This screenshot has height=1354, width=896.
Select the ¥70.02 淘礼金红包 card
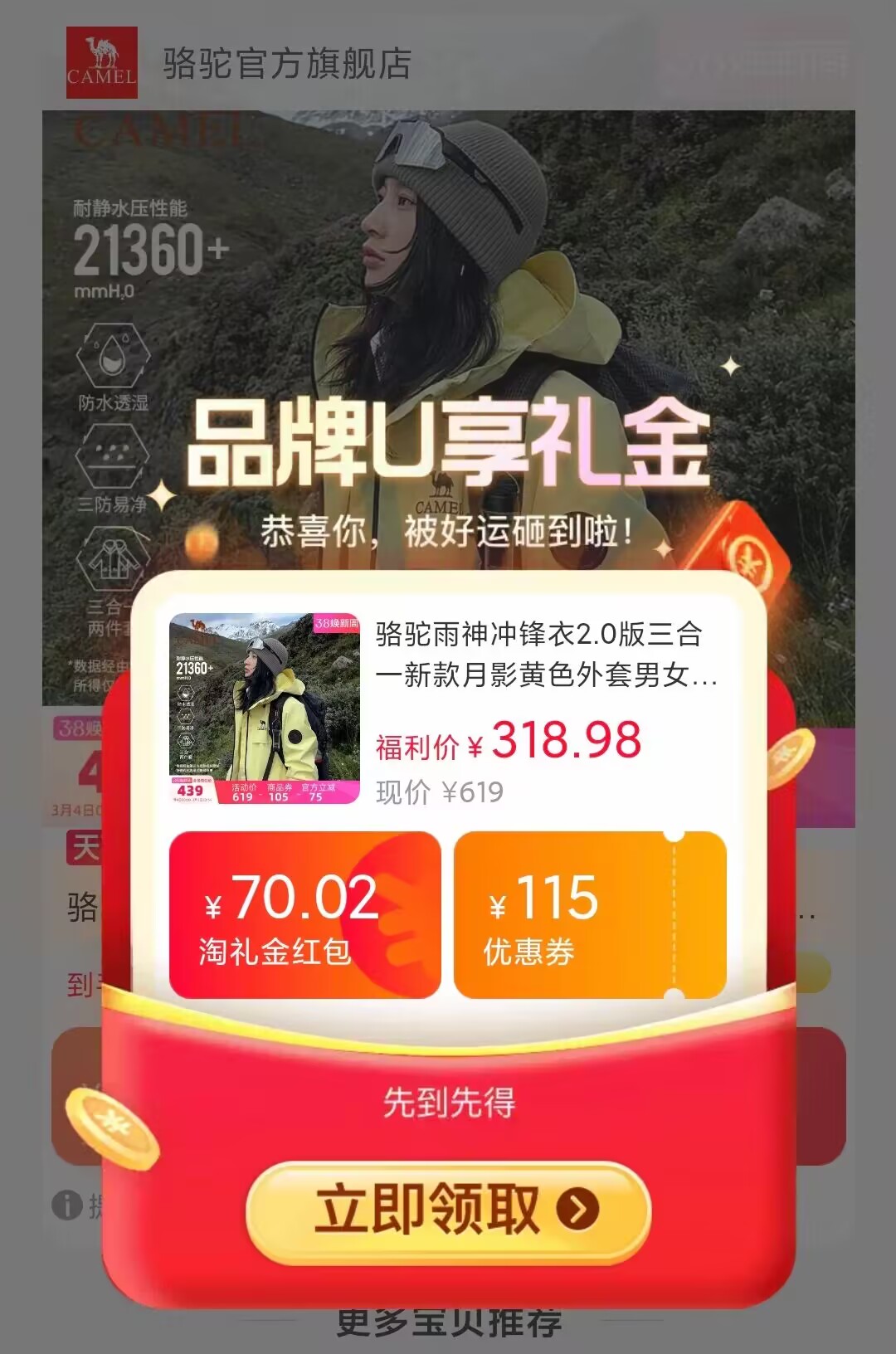coord(304,917)
